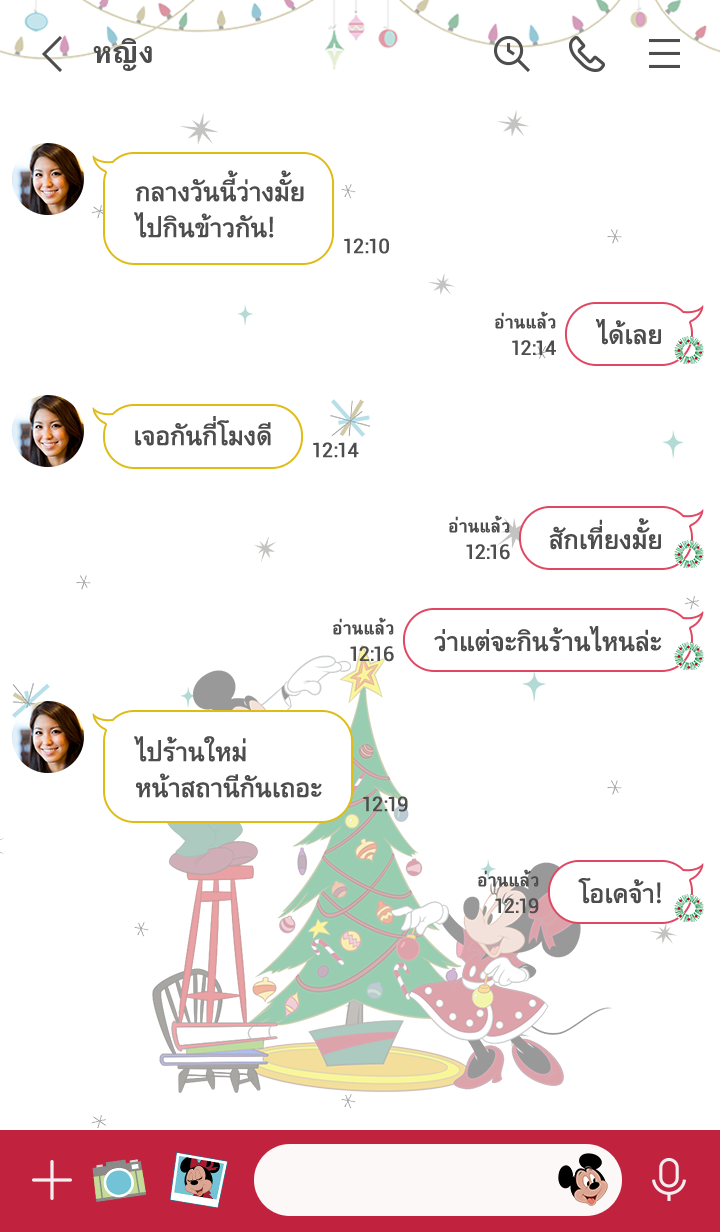720x1232 pixels.
Task: Record a voice message with the microphone
Action: pyautogui.click(x=669, y=1180)
